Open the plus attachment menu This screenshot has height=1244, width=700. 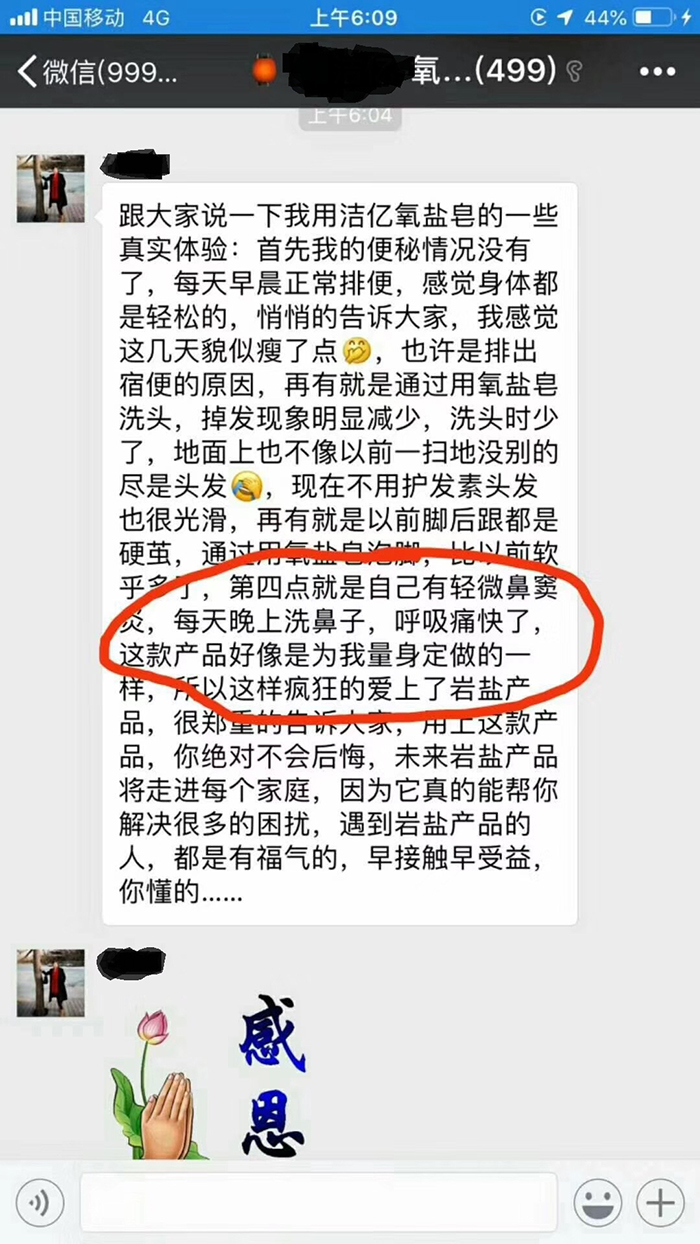(660, 1204)
